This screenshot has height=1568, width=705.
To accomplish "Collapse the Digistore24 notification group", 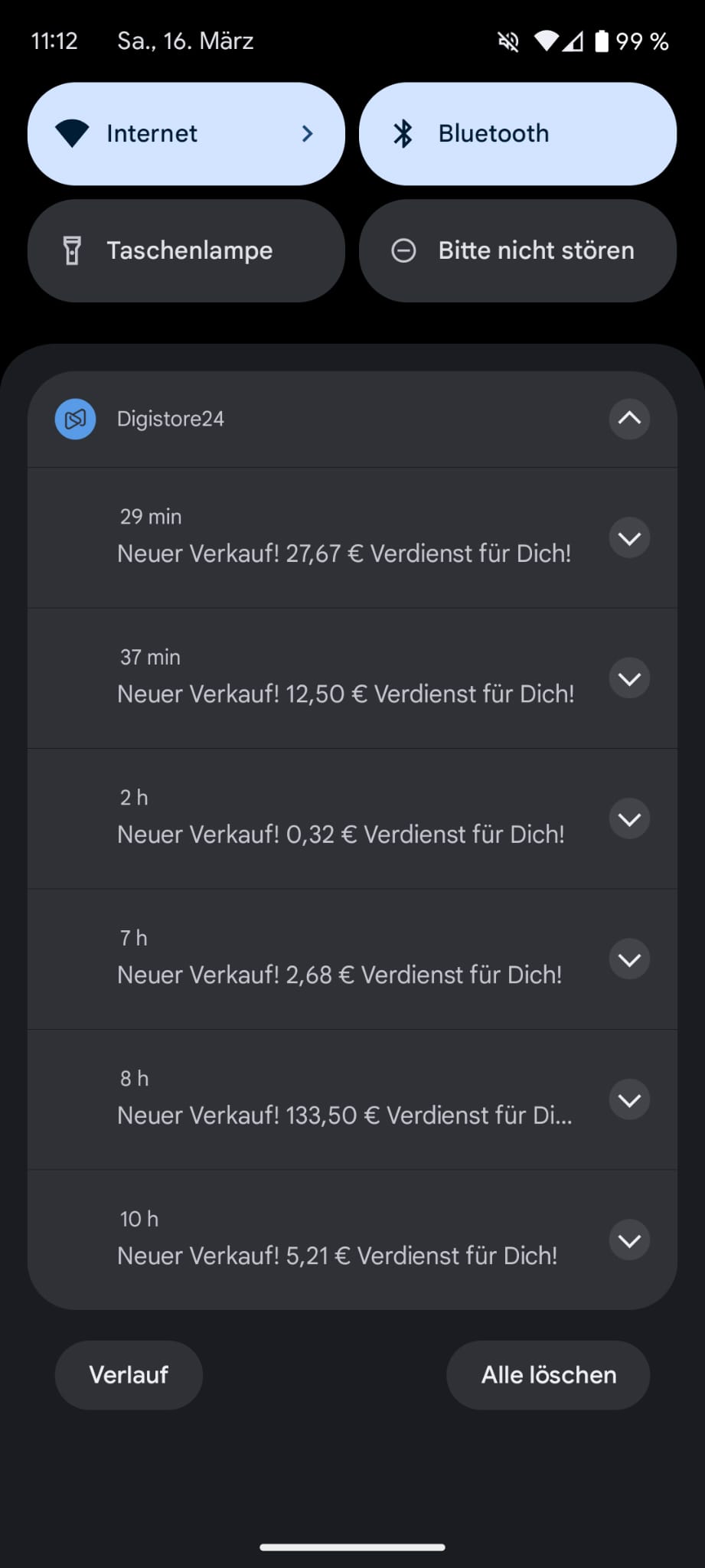I will [x=629, y=419].
